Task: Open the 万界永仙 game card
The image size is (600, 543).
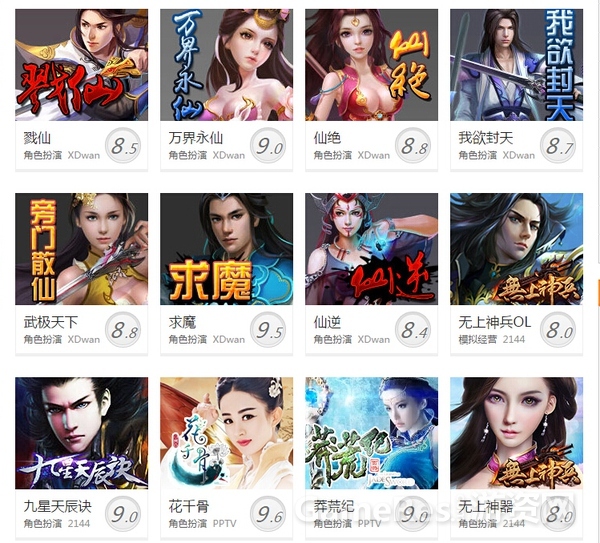Action: tap(227, 65)
